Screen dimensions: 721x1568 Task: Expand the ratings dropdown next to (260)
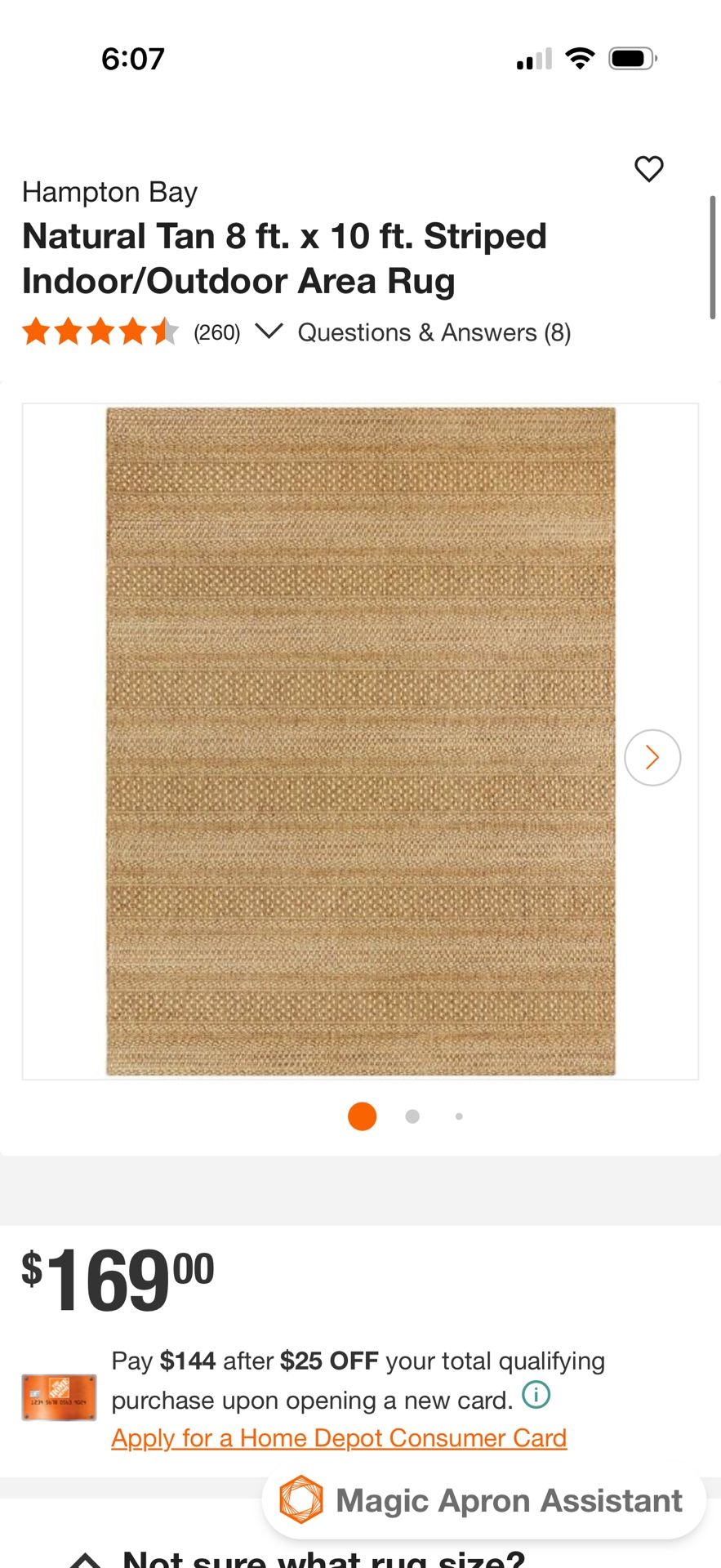pos(269,331)
